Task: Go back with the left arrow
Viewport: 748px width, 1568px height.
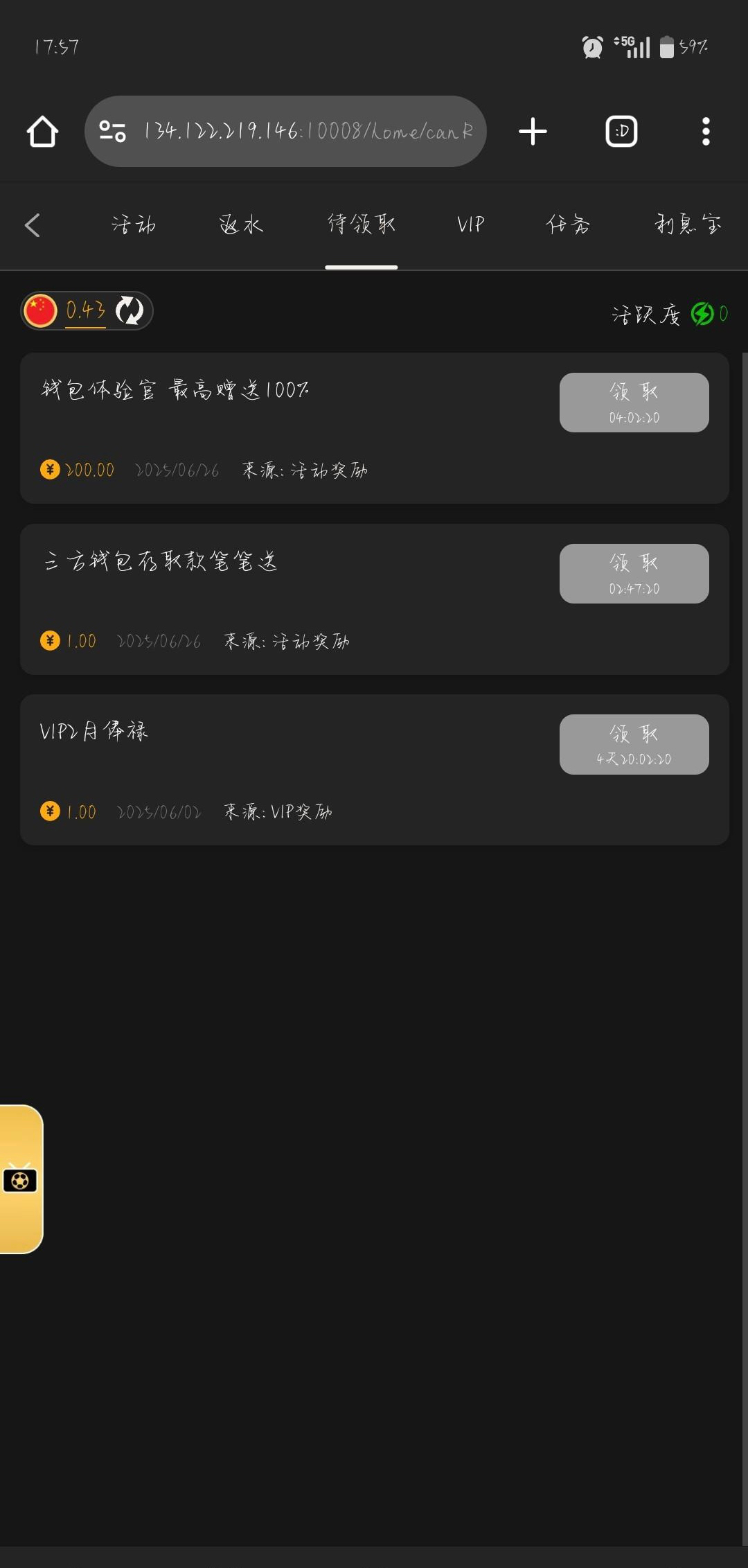Action: [33, 225]
